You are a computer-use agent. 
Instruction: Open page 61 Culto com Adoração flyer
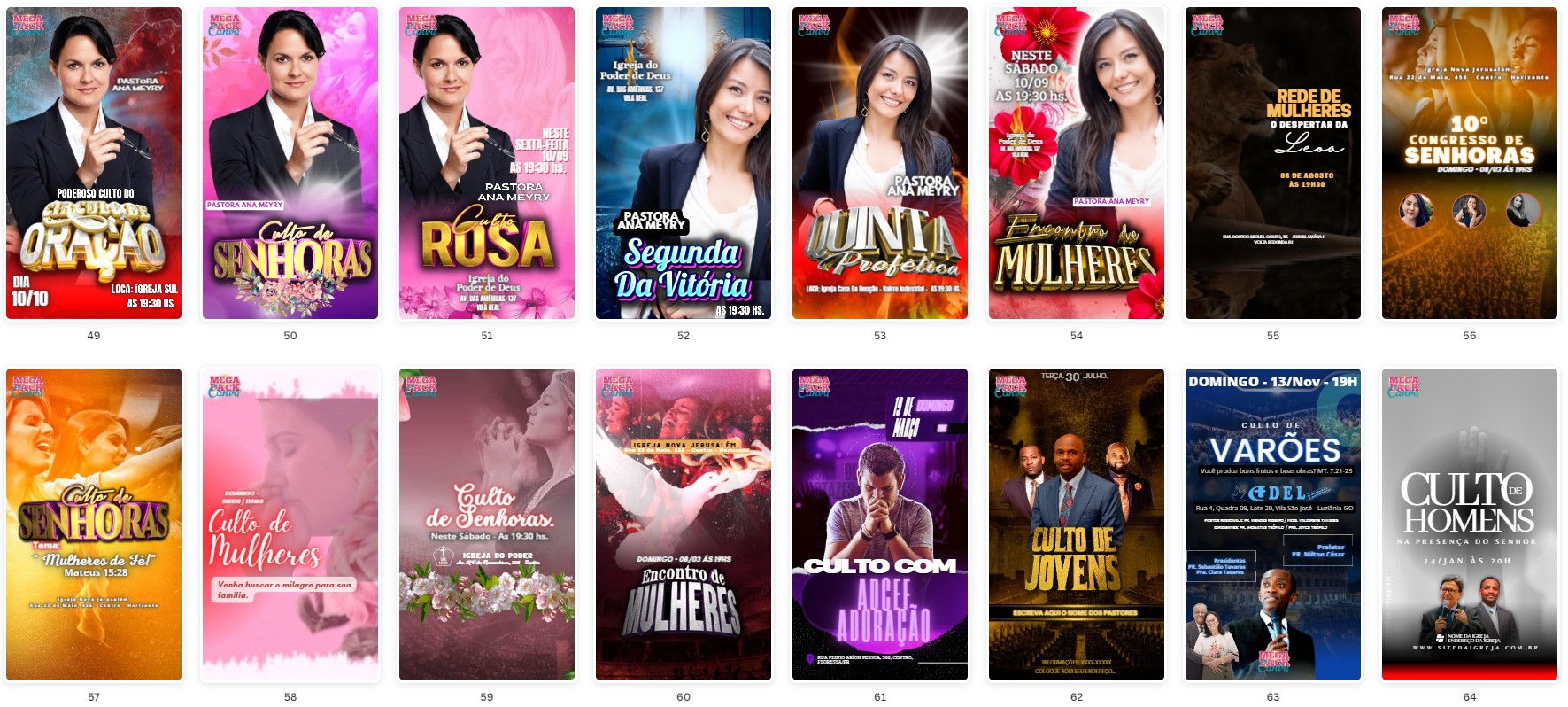[880, 524]
